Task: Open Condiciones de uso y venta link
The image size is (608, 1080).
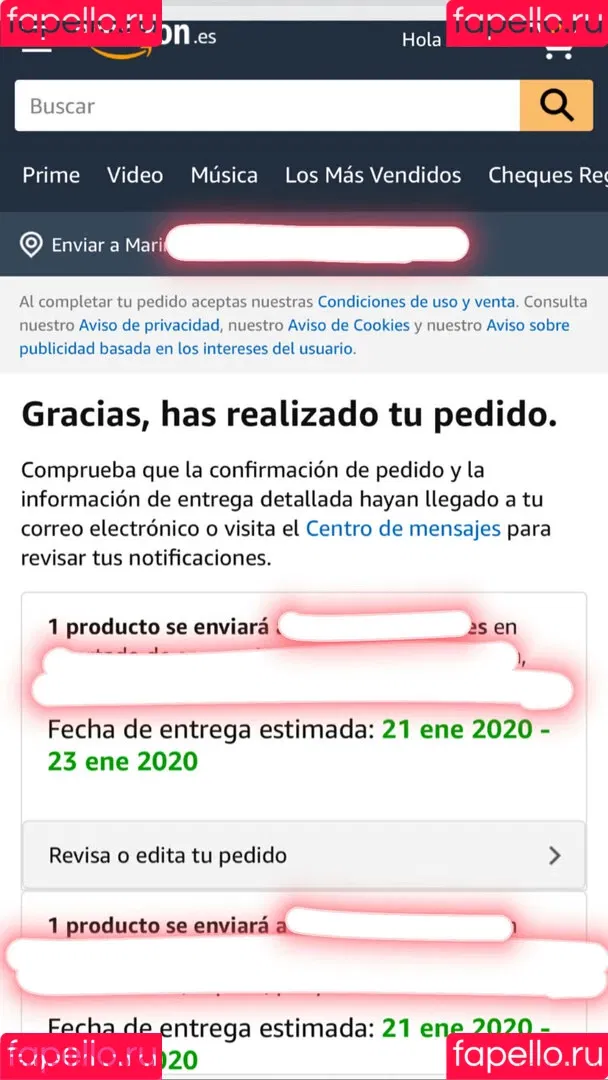Action: pyautogui.click(x=416, y=301)
